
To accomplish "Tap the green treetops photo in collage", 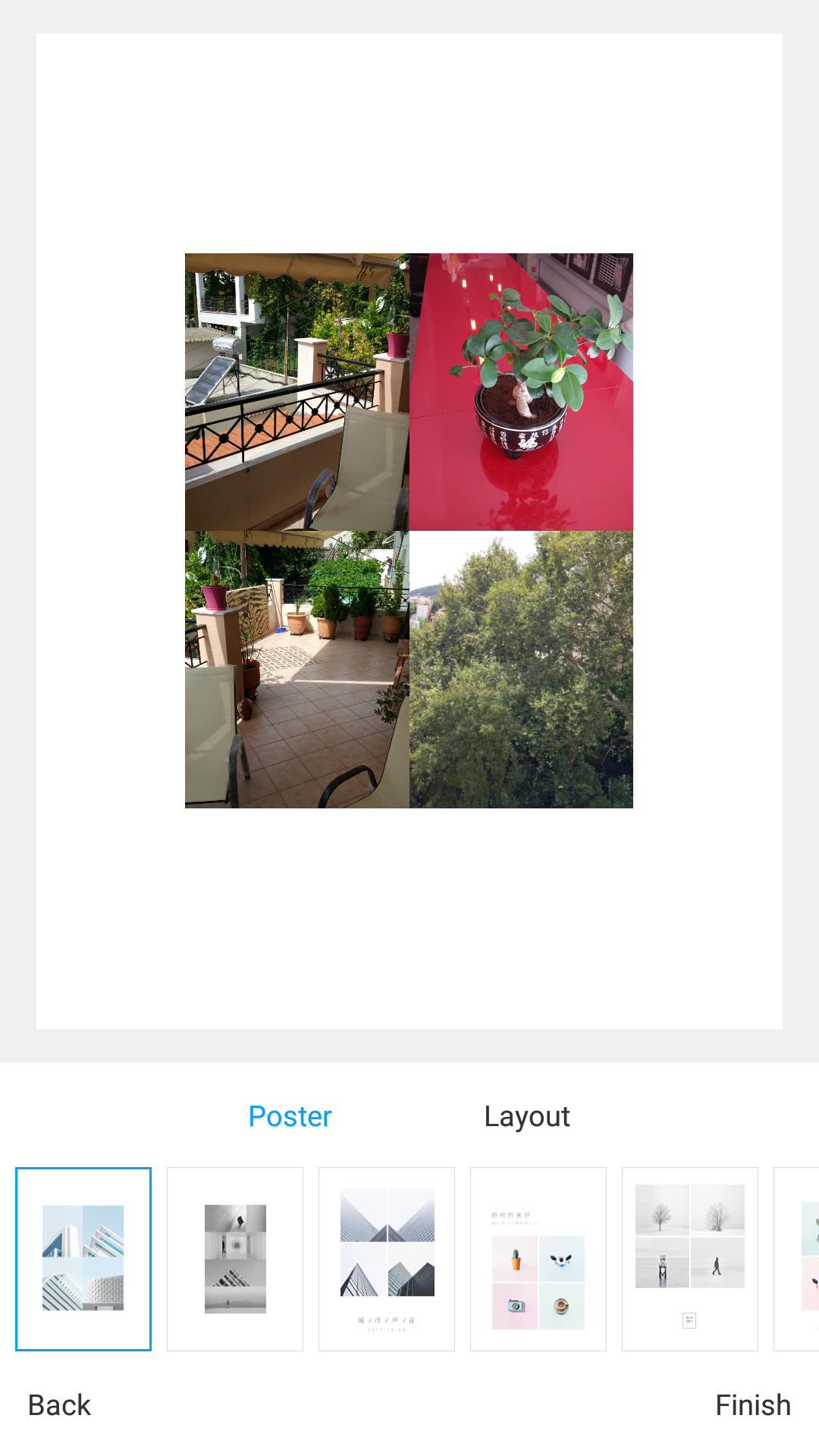I will click(521, 669).
